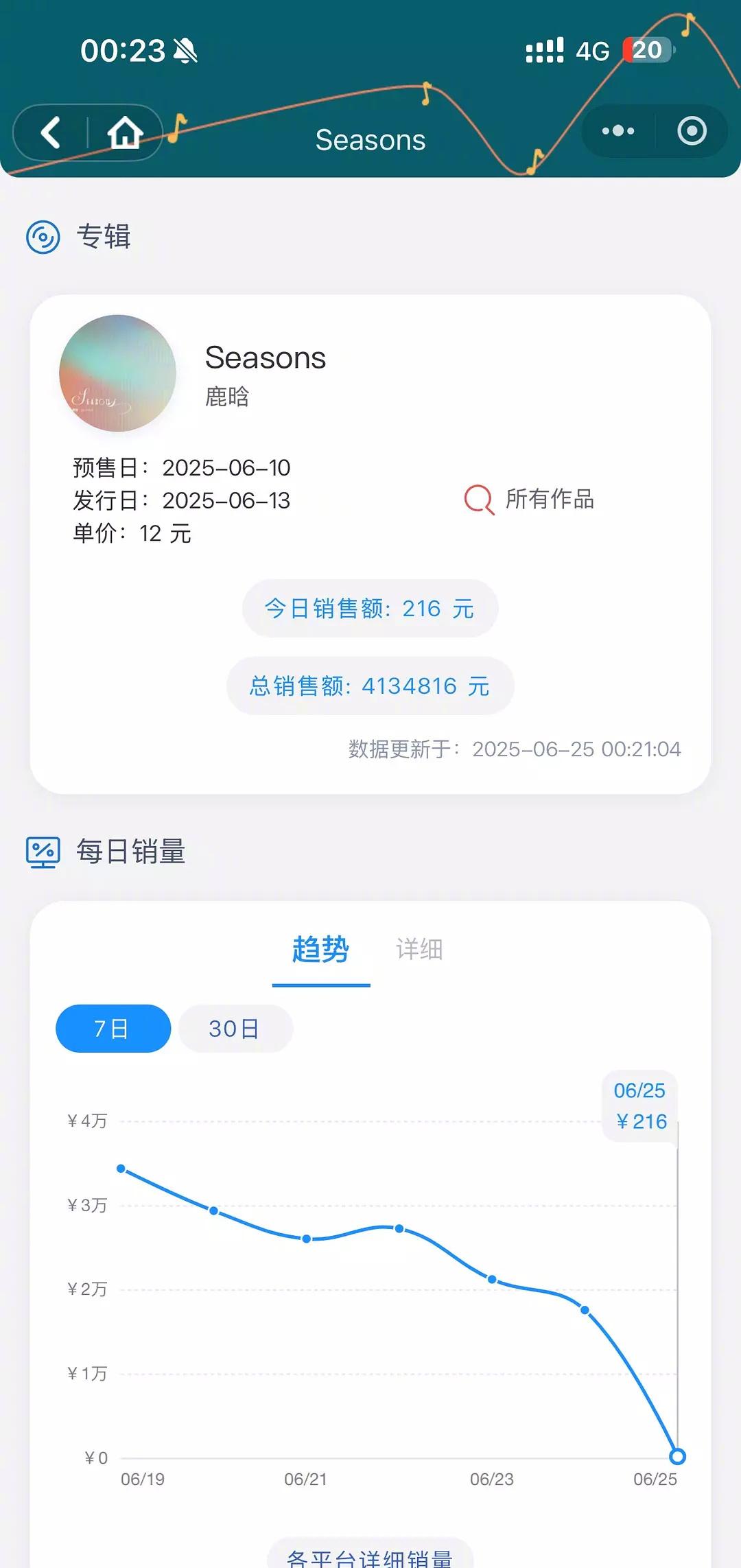This screenshot has width=741, height=1568.
Task: Open 各平台详细销量 breakdown
Action: click(x=370, y=1554)
